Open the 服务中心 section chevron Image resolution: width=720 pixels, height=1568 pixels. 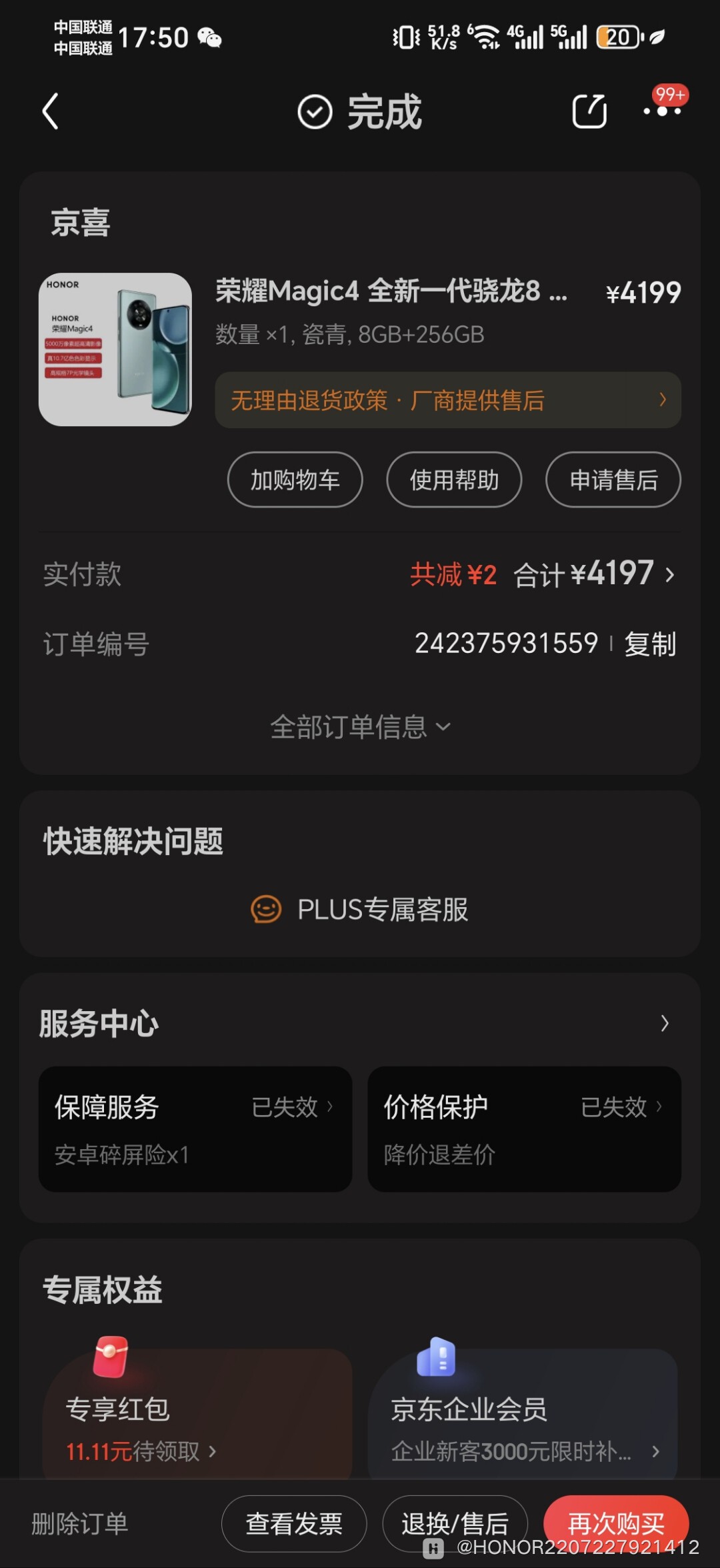(665, 1022)
